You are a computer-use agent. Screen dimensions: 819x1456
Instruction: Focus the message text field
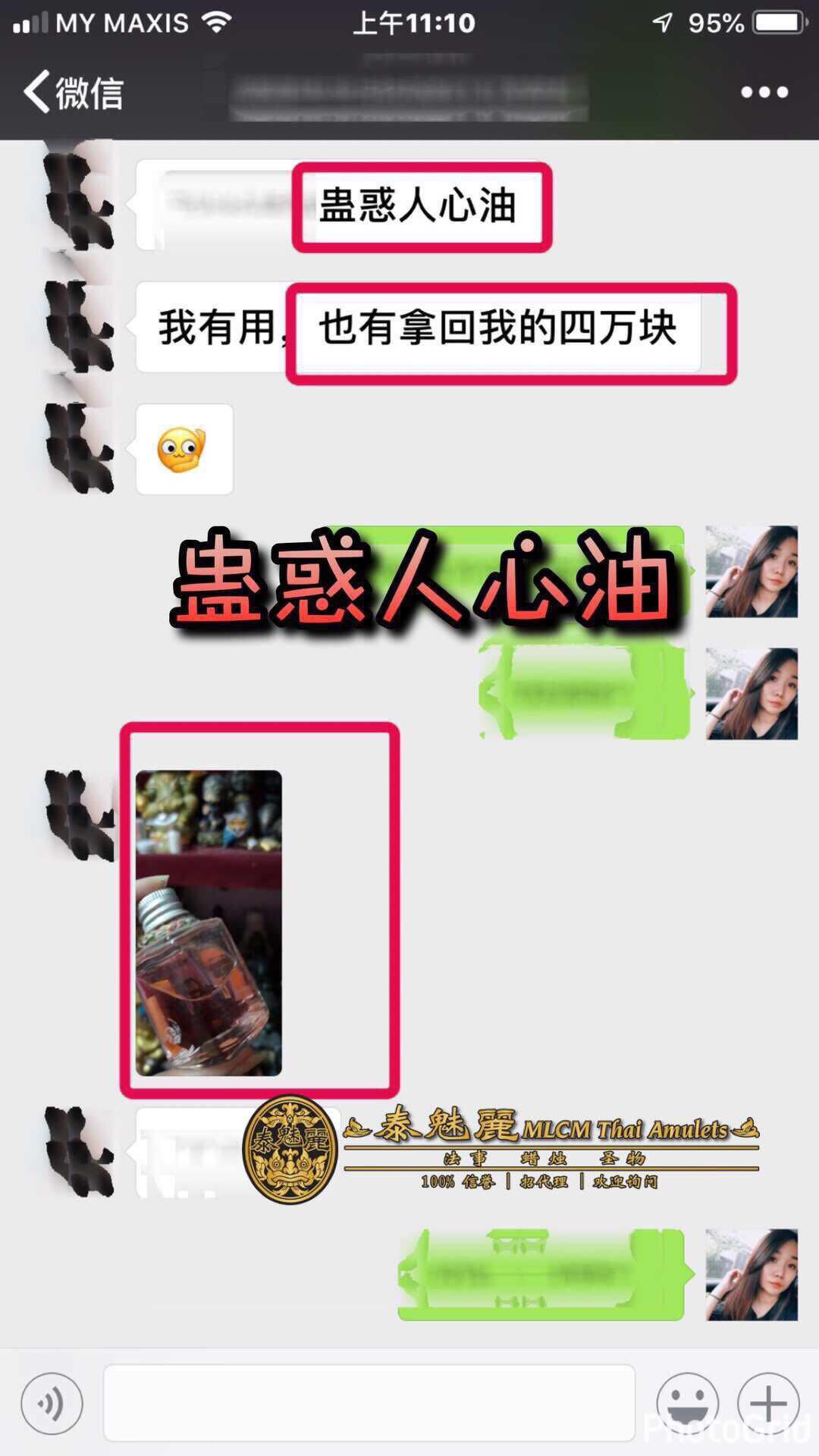[369, 1402]
